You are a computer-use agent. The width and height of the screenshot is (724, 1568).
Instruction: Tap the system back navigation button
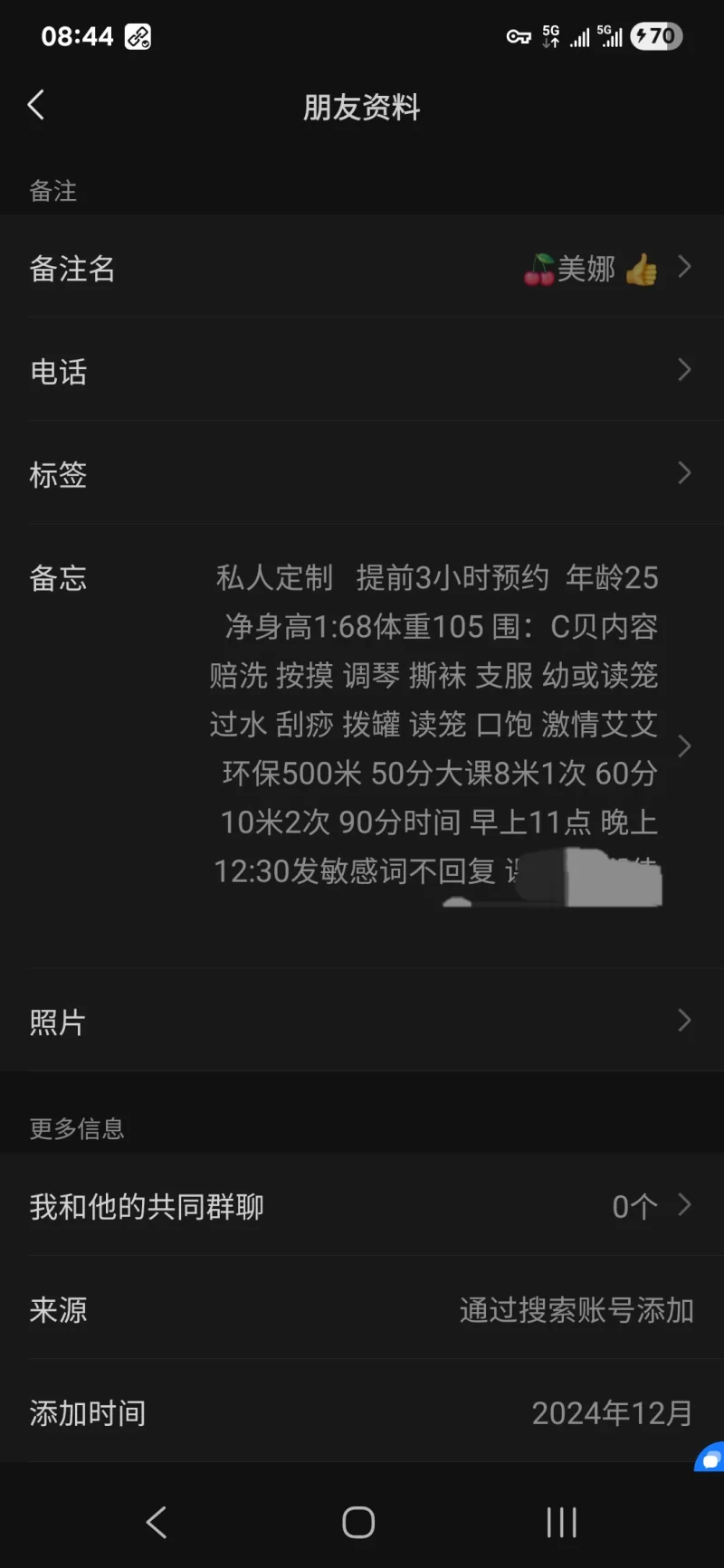pos(157,1522)
